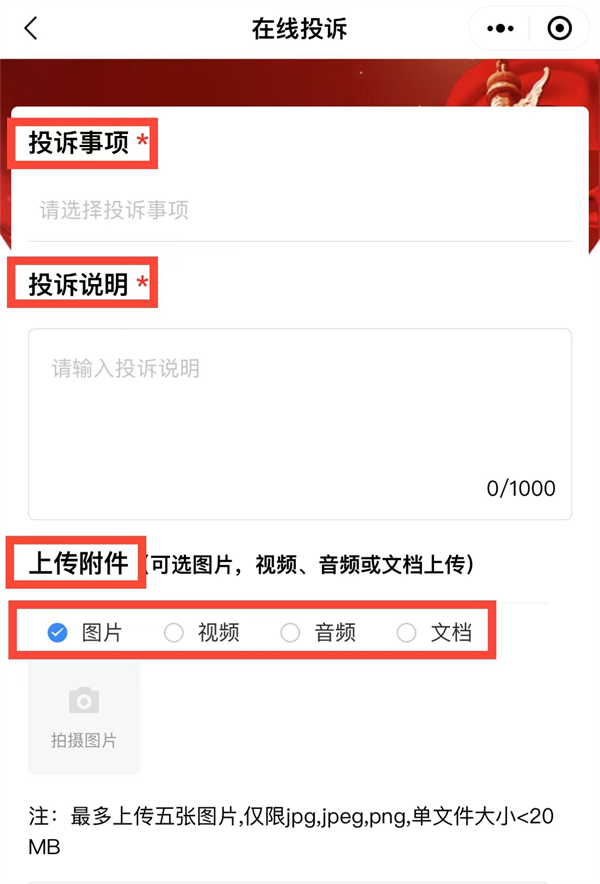Viewport: 600px width, 884px height.
Task: Open the mini program more options menu
Action: 499,29
